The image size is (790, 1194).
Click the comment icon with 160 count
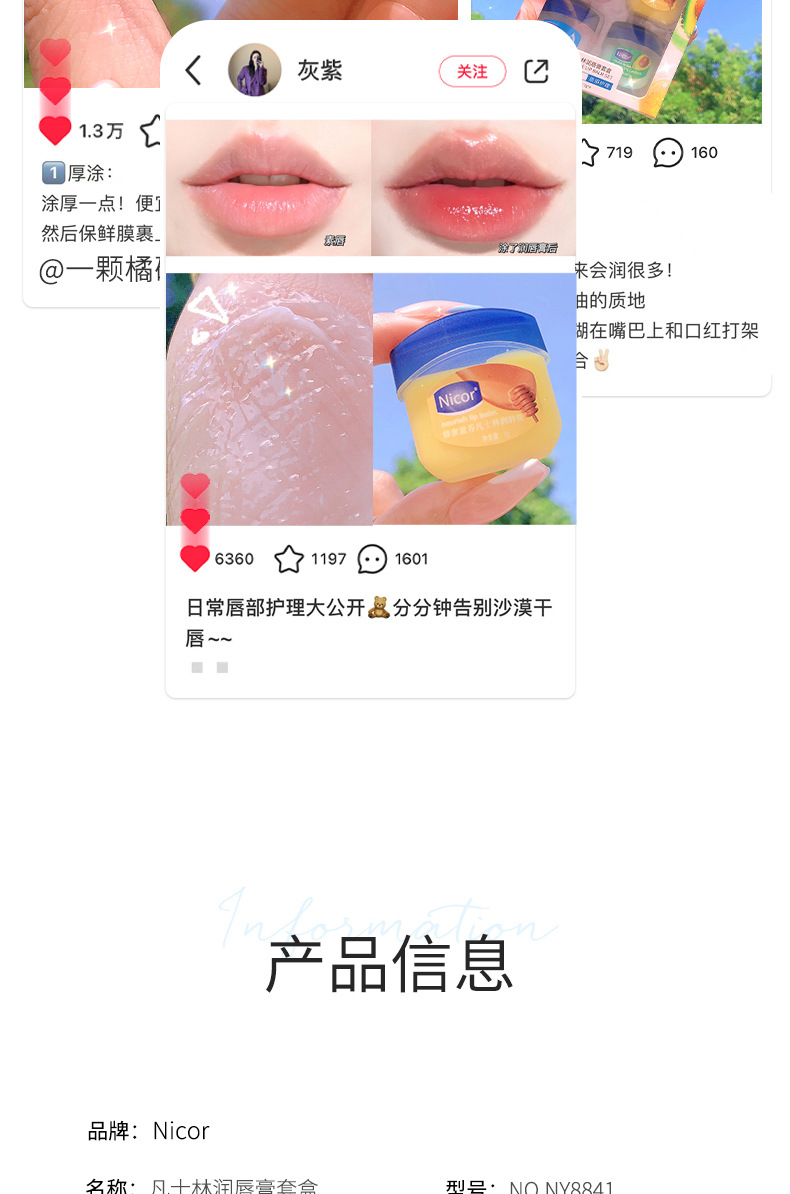pos(667,153)
